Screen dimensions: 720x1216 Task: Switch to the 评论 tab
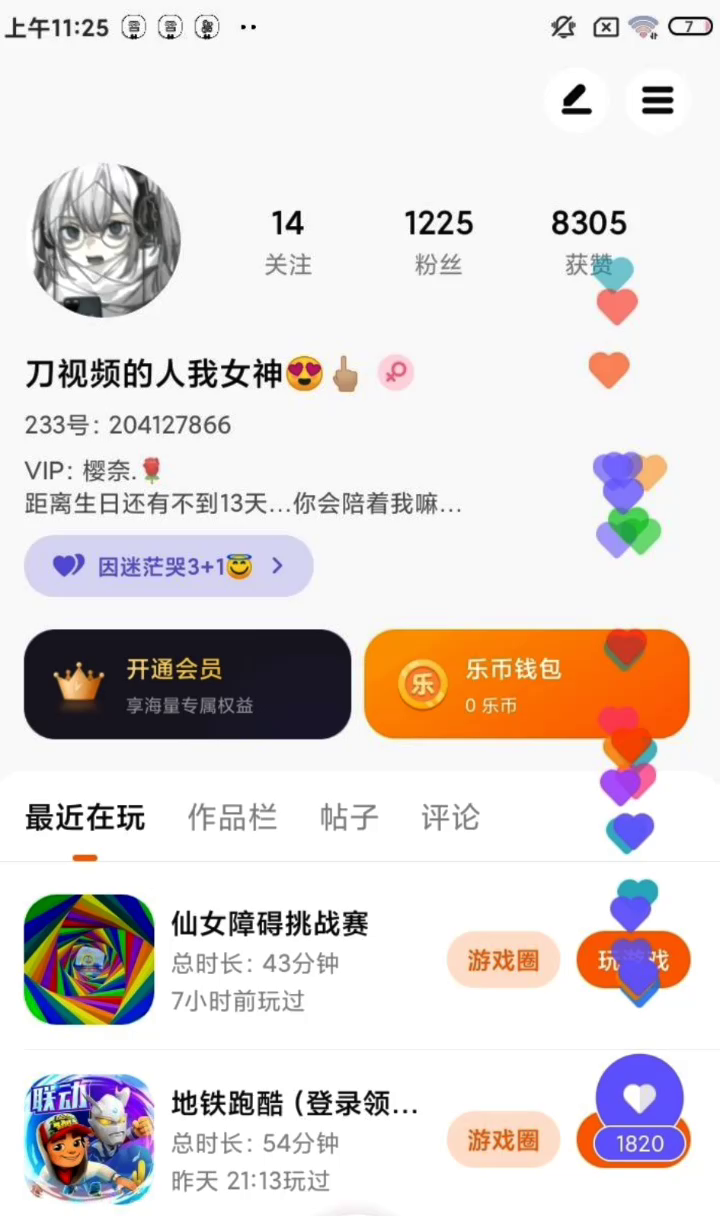pyautogui.click(x=450, y=818)
